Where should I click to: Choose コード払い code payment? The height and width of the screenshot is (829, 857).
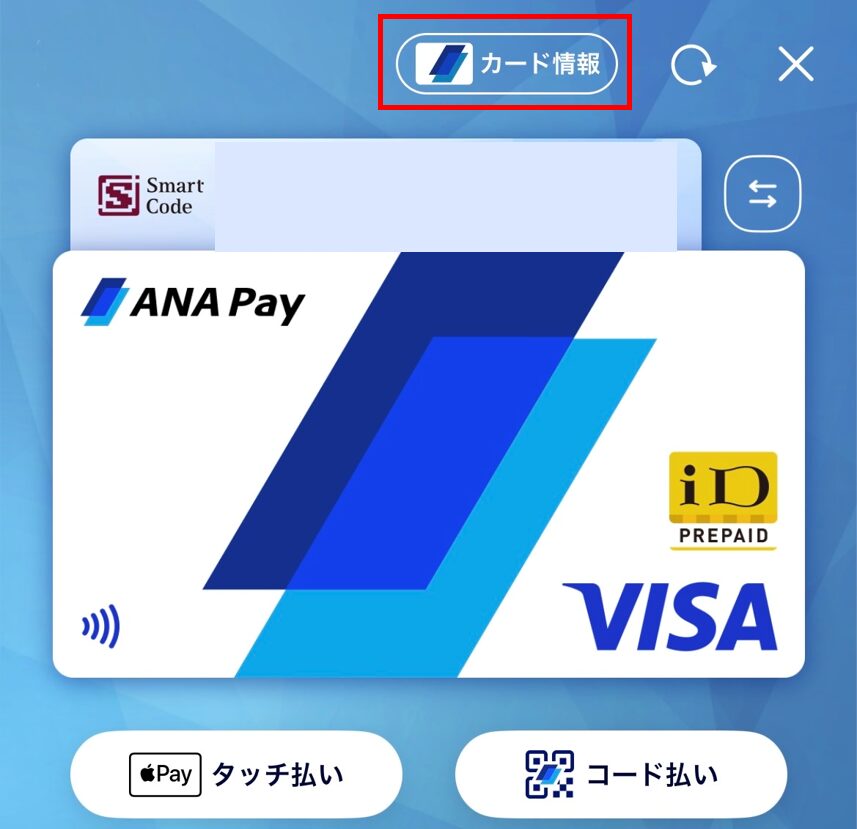pyautogui.click(x=621, y=775)
